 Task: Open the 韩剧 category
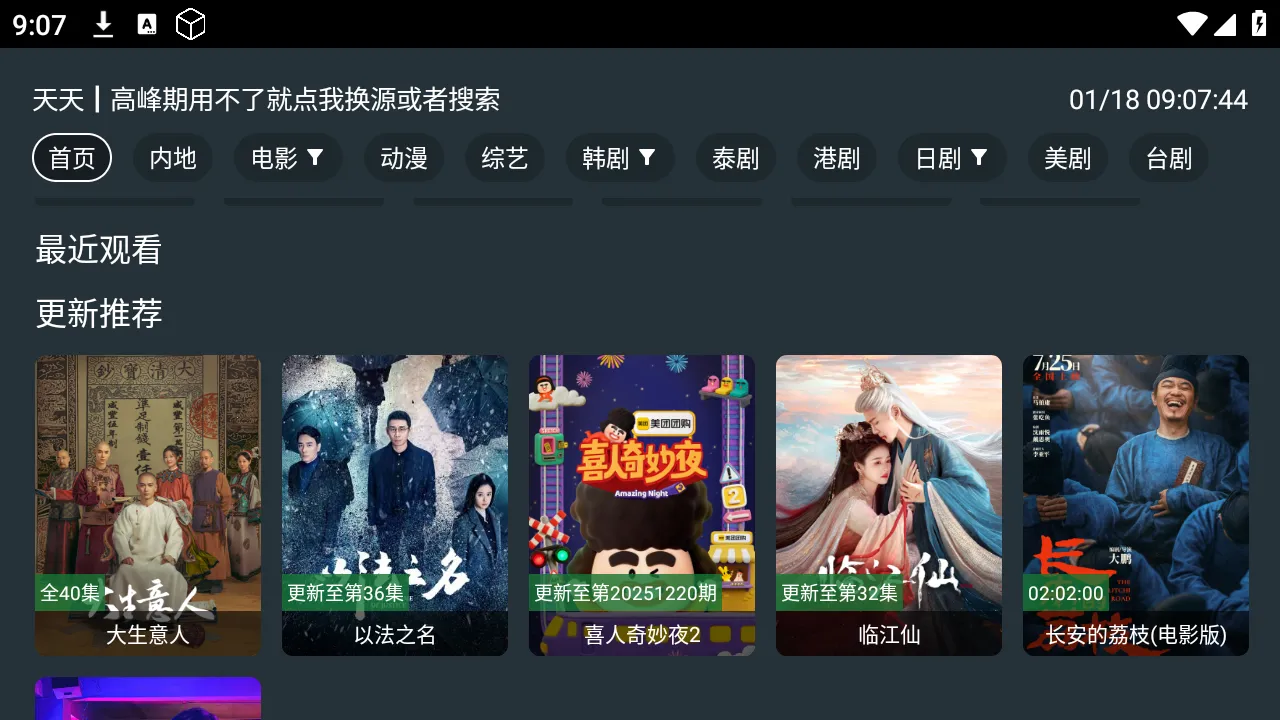tap(619, 158)
